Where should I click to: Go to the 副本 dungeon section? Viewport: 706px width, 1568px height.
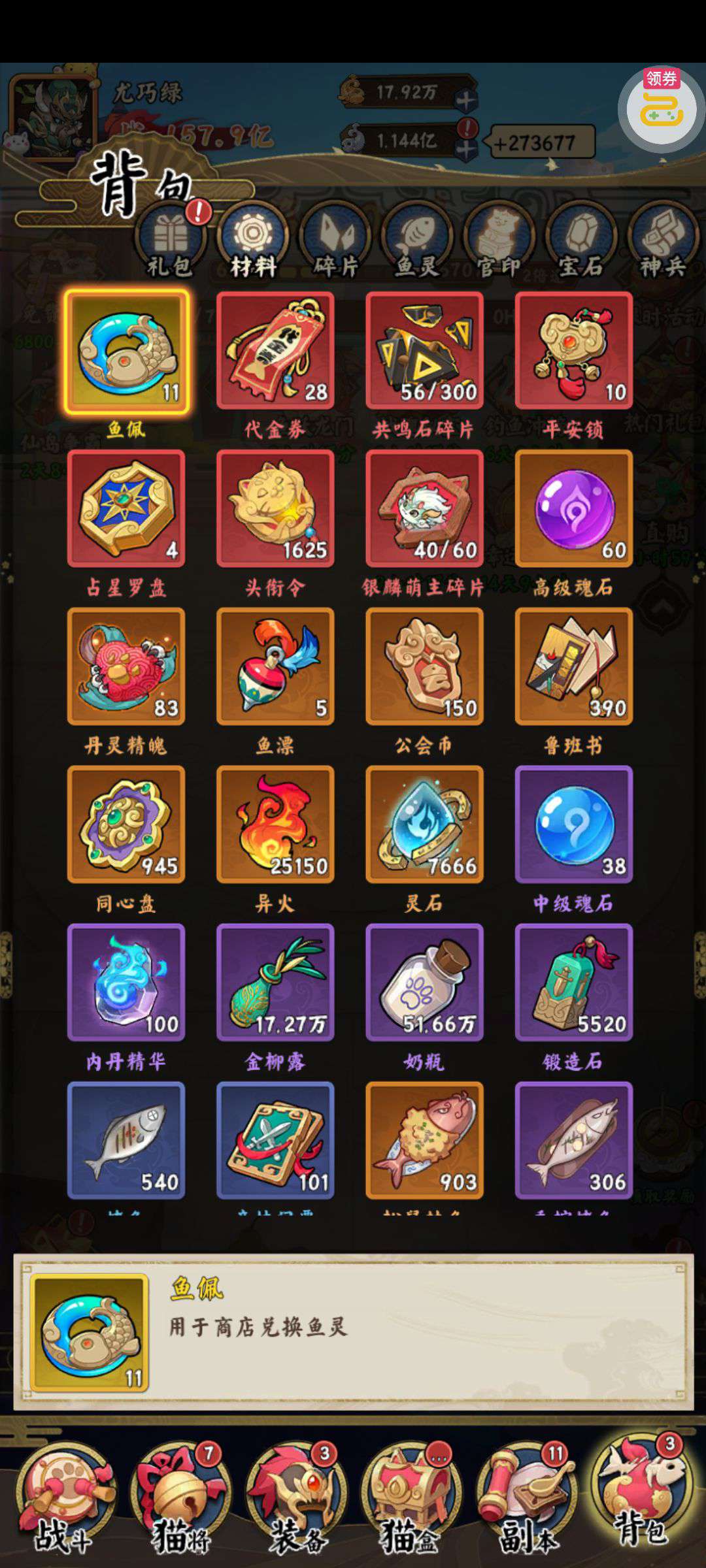click(x=527, y=1496)
